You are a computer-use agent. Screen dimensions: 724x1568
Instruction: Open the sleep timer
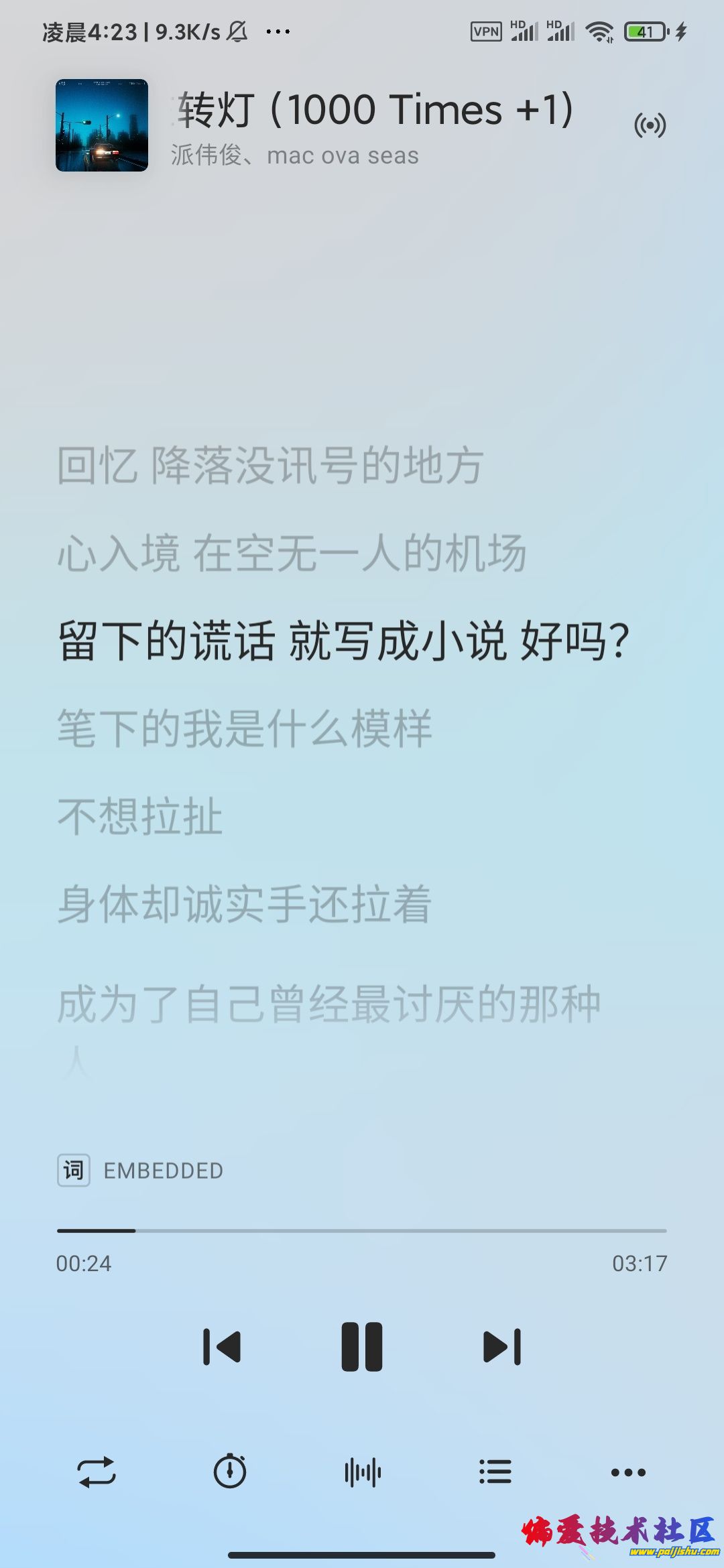point(230,1472)
